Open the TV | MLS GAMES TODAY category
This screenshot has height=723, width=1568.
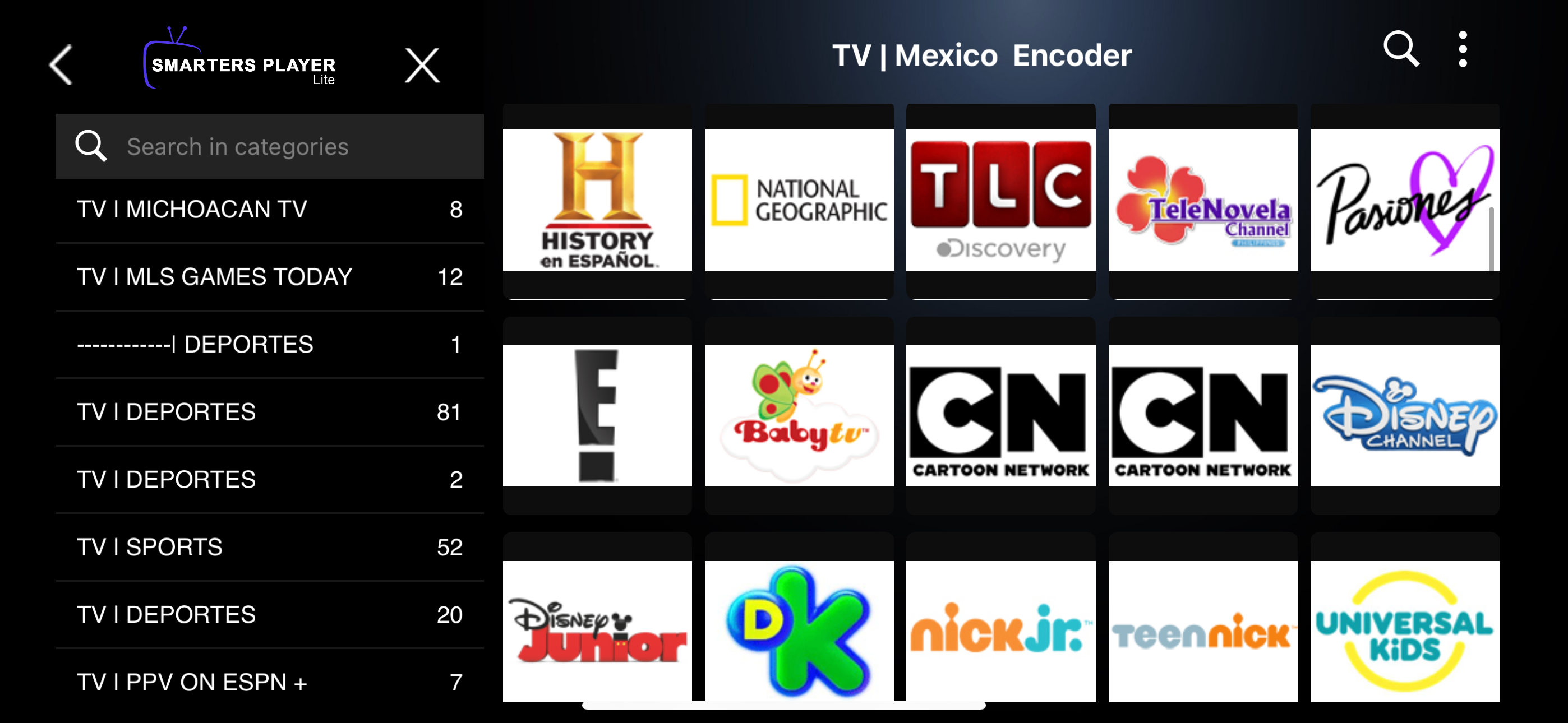270,277
